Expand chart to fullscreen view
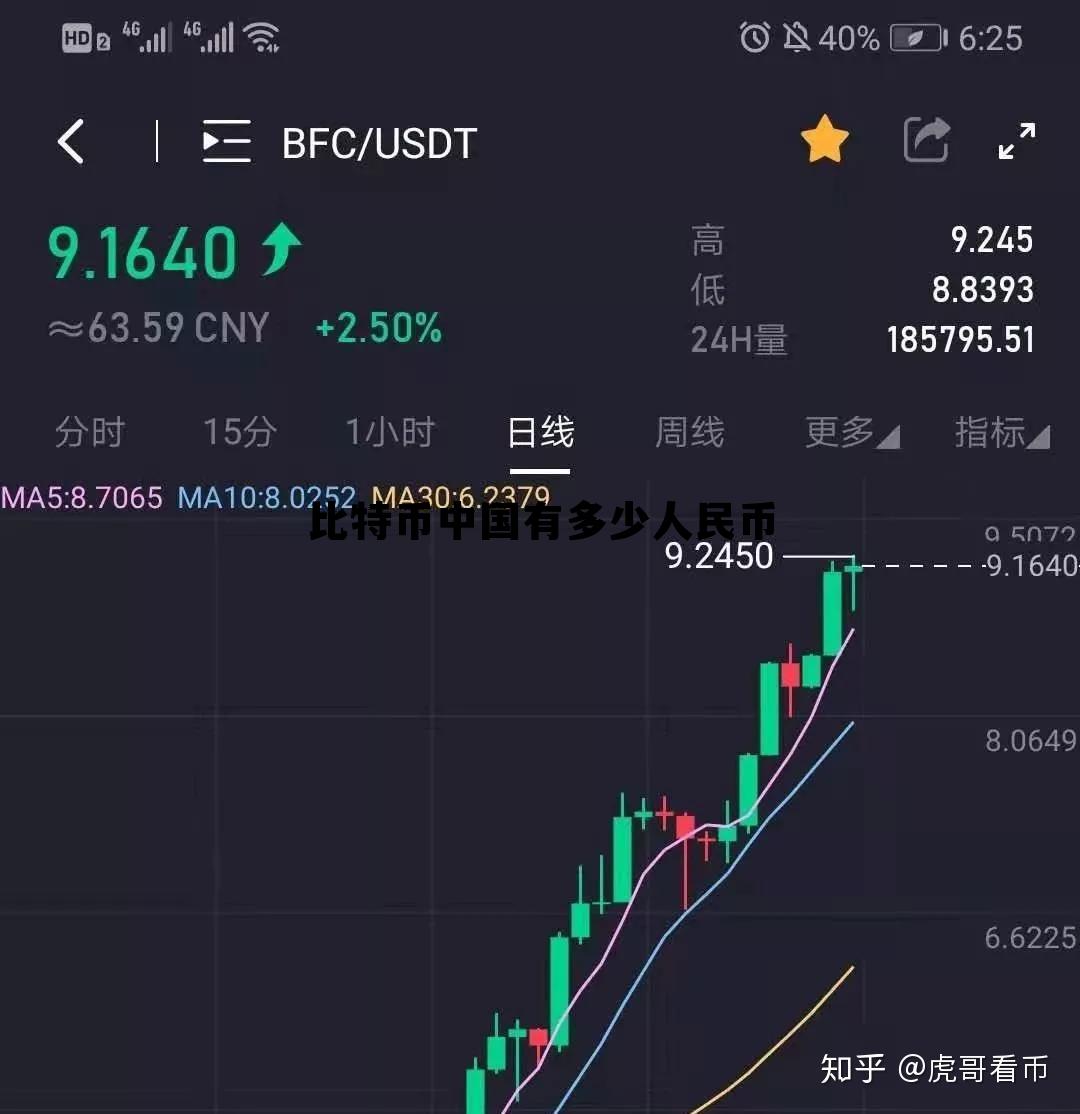This screenshot has width=1080, height=1114. 1017,142
